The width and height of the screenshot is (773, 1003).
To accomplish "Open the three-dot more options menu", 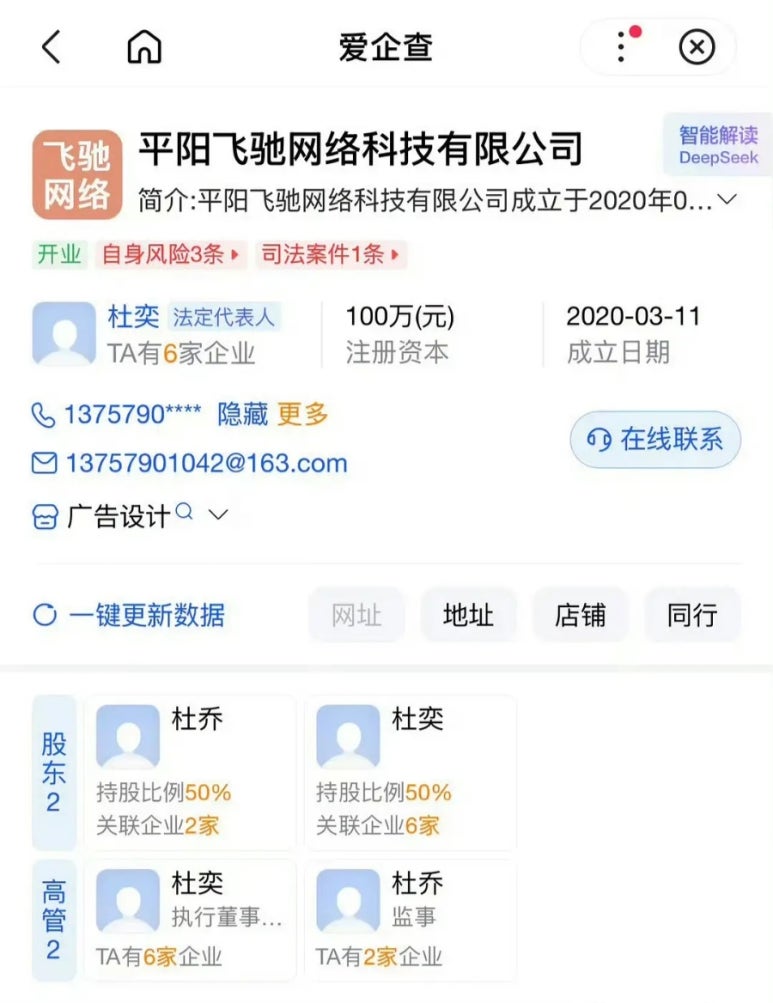I will click(x=621, y=47).
